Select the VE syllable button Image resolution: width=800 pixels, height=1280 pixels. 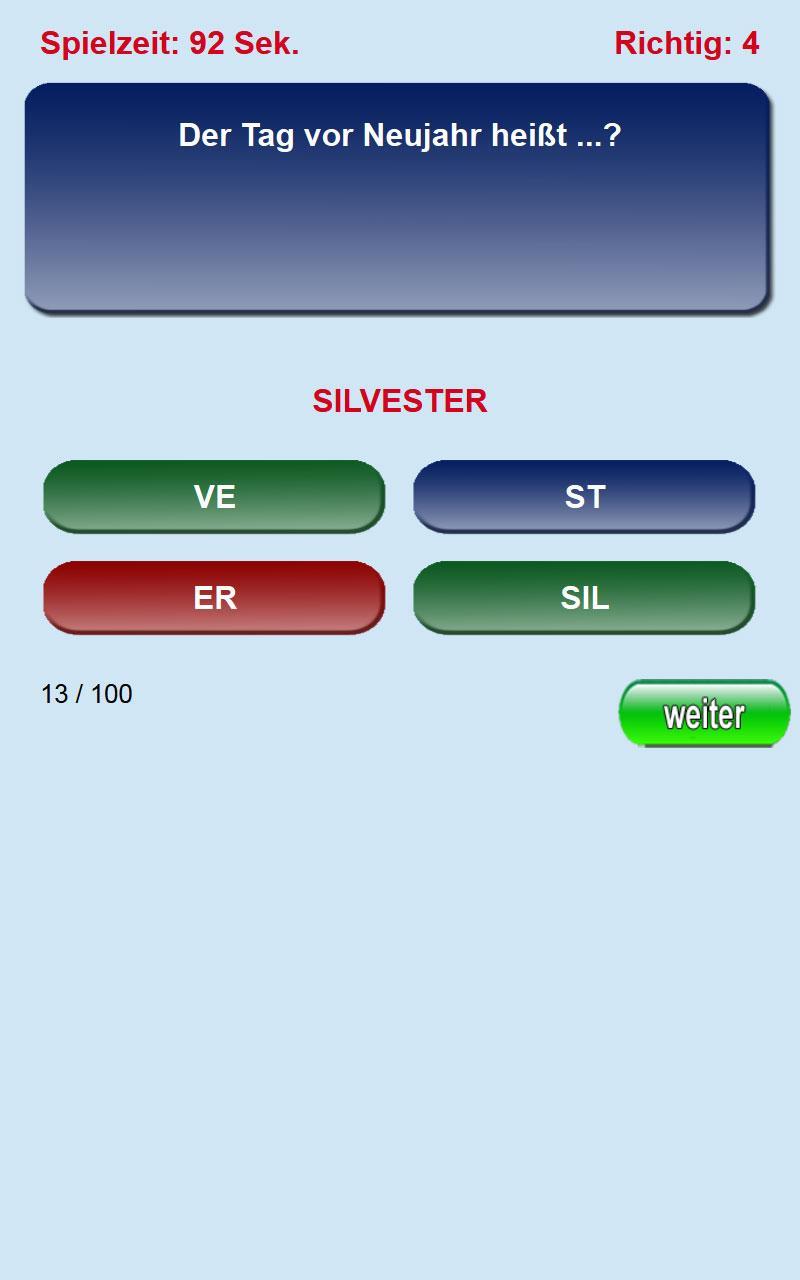coord(214,497)
